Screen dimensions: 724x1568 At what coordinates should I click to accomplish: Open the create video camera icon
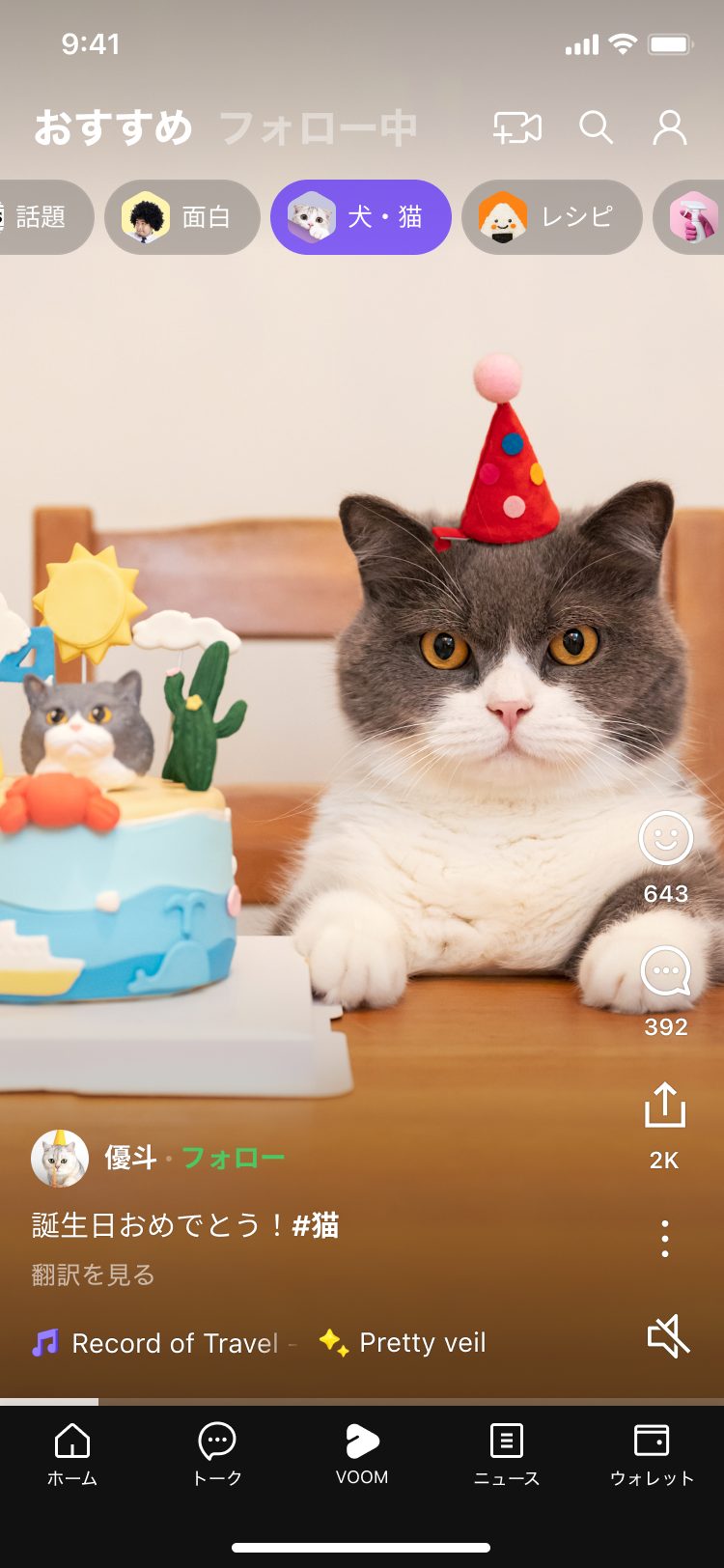517,127
